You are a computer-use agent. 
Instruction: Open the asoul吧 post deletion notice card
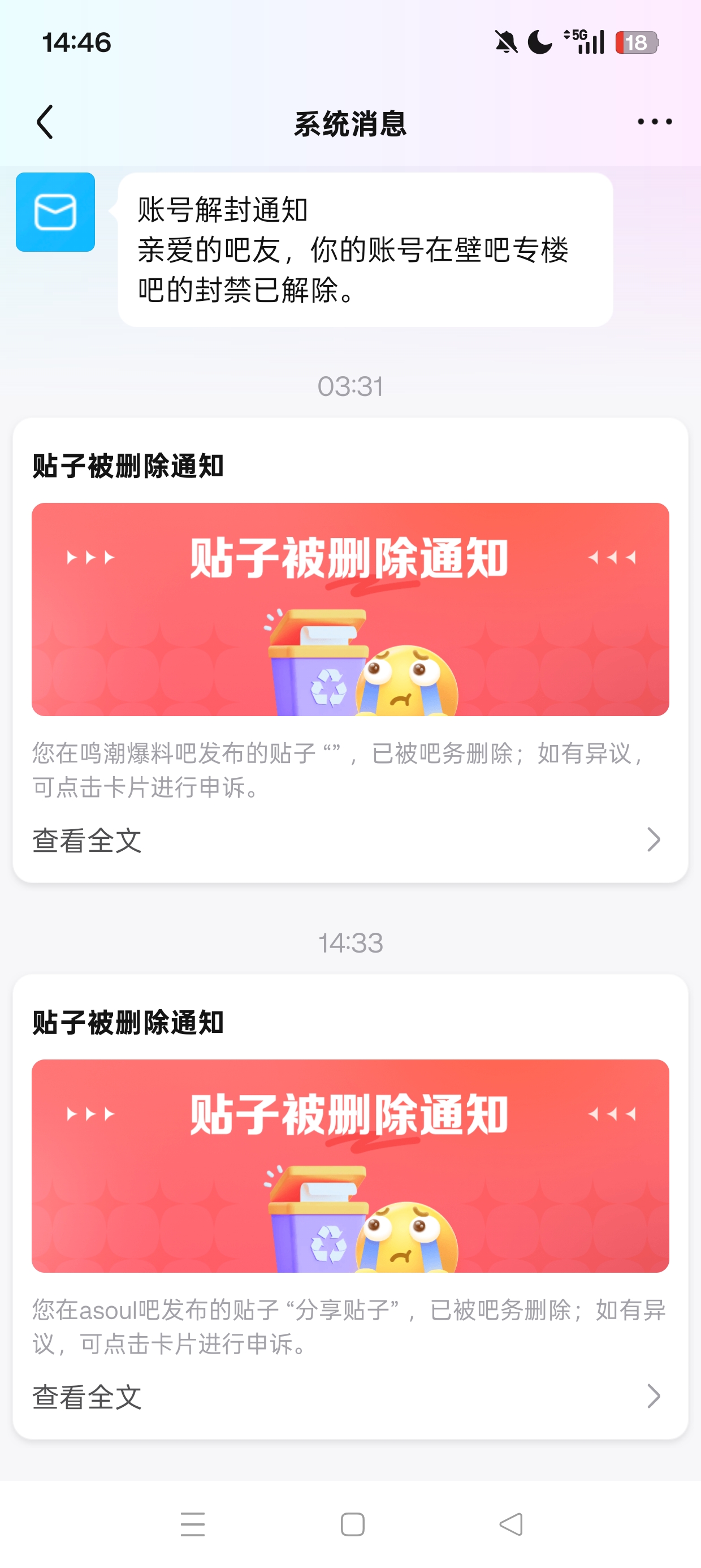350,1165
